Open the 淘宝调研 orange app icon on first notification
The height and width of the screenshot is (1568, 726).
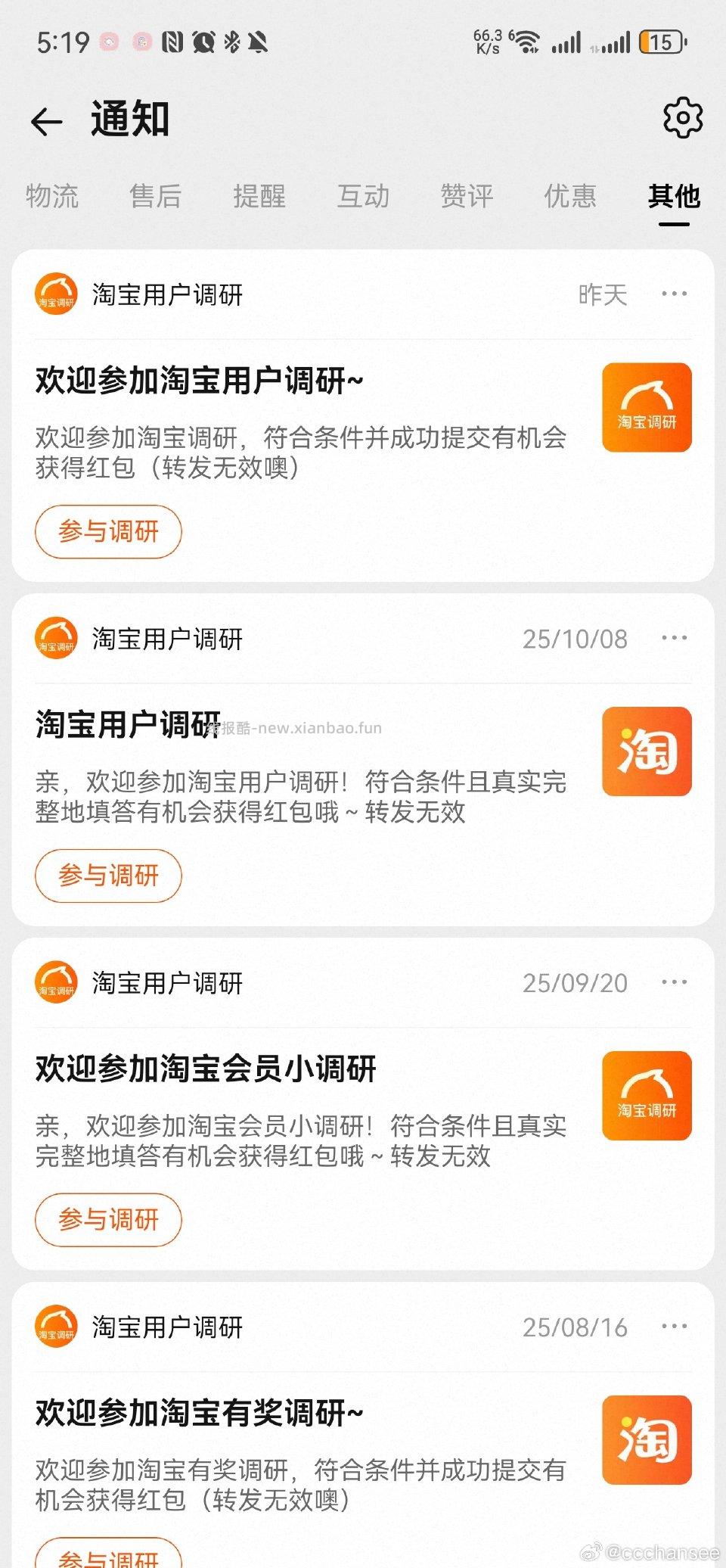click(x=647, y=408)
